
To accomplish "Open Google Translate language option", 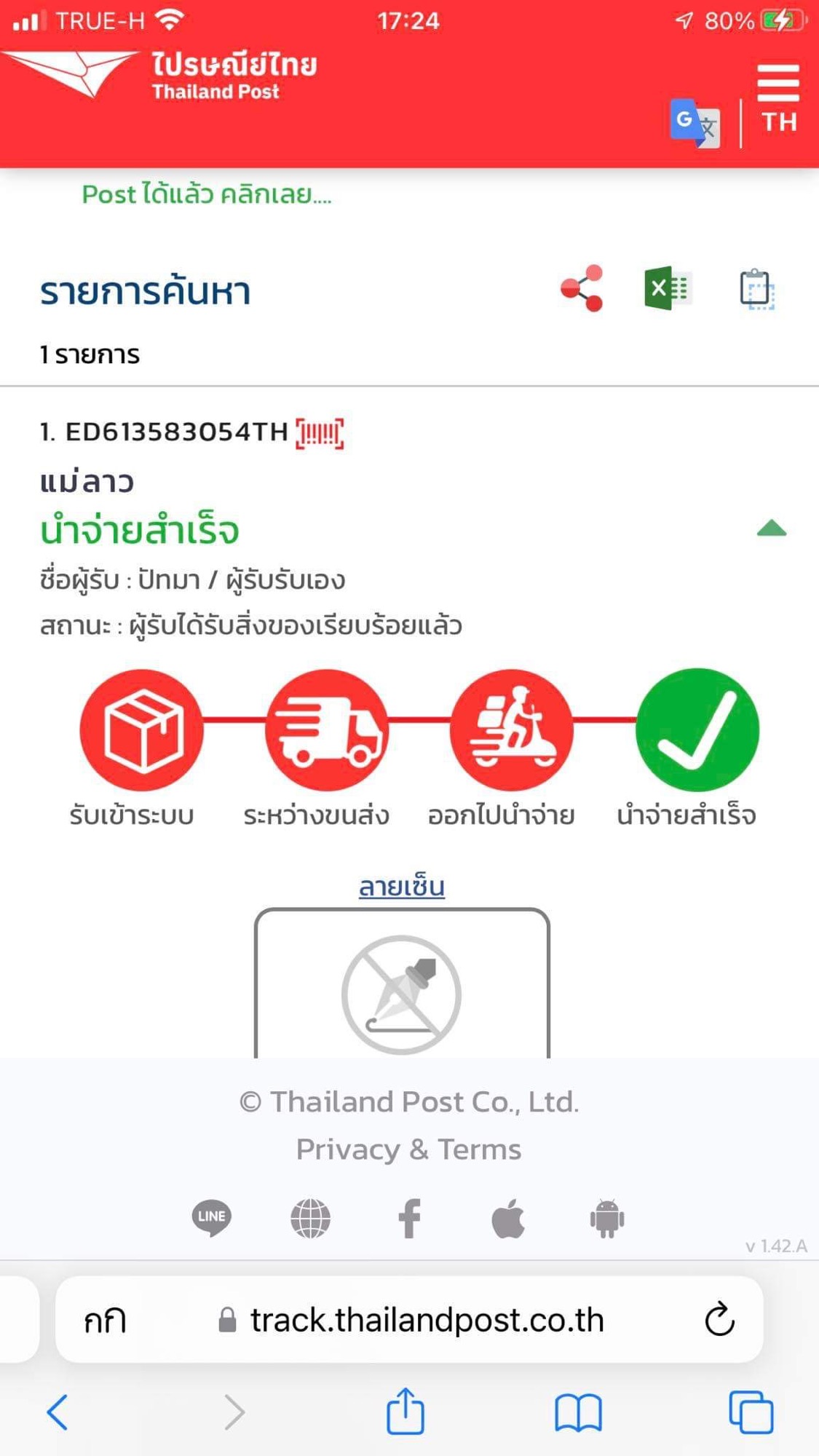I will tap(694, 122).
